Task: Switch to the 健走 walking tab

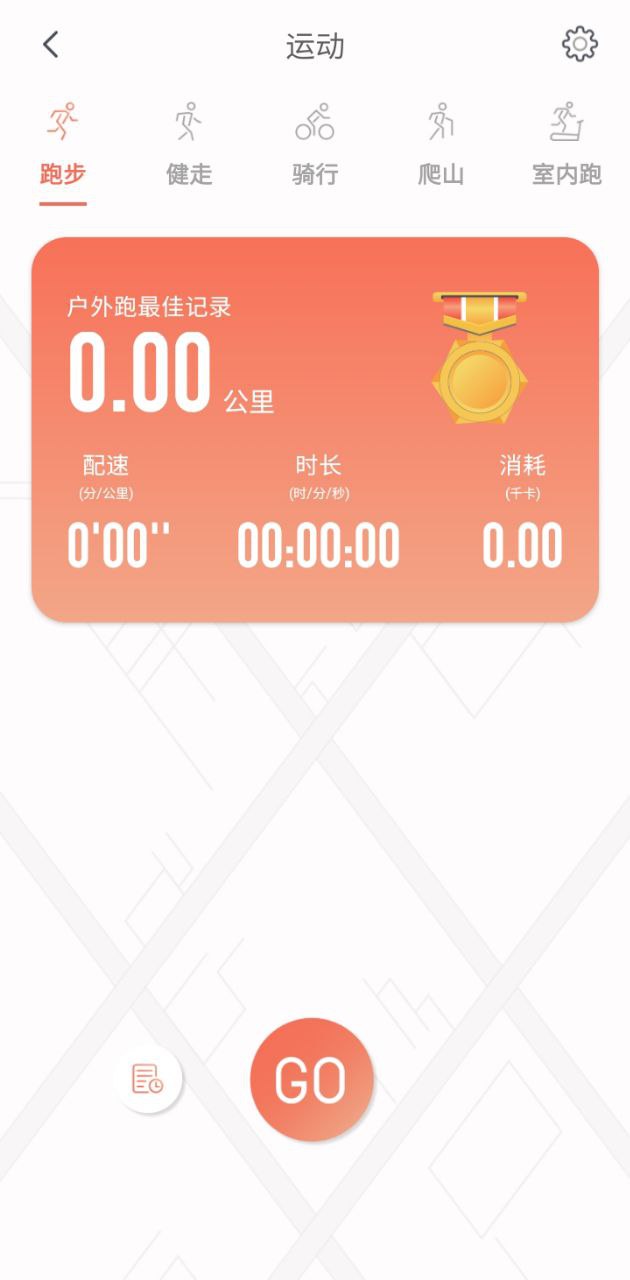Action: click(189, 146)
